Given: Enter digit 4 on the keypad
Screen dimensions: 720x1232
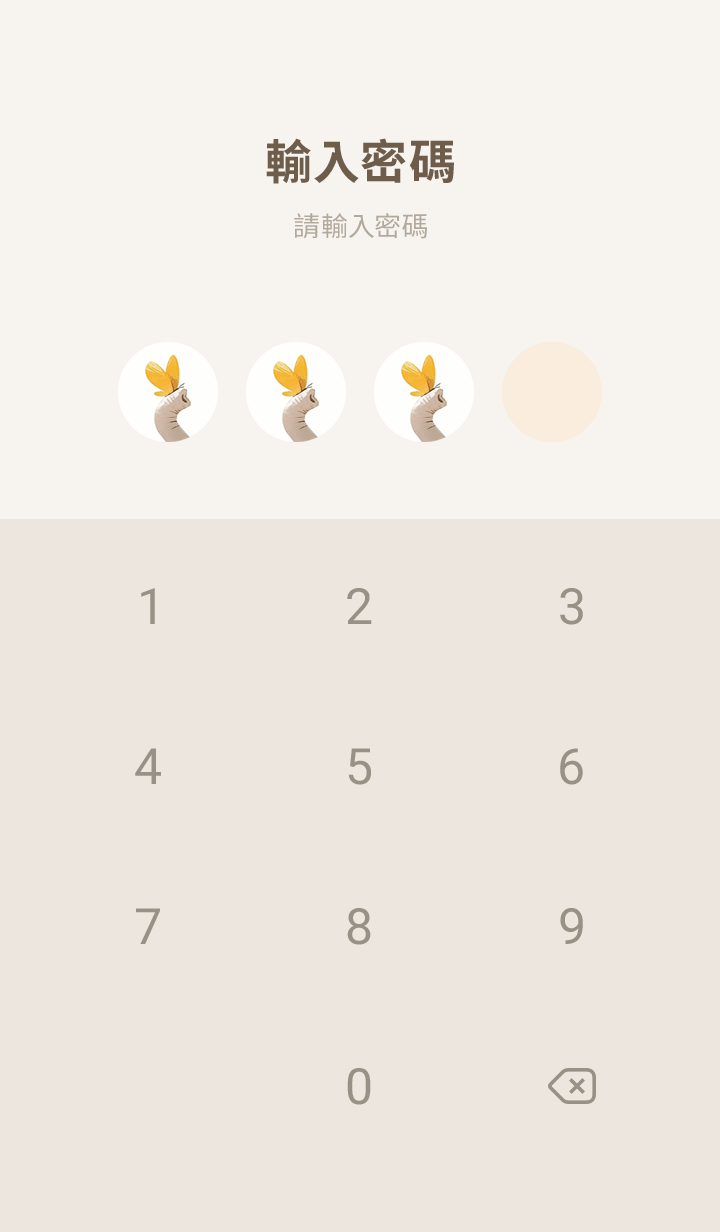Looking at the screenshot, I should pyautogui.click(x=148, y=767).
